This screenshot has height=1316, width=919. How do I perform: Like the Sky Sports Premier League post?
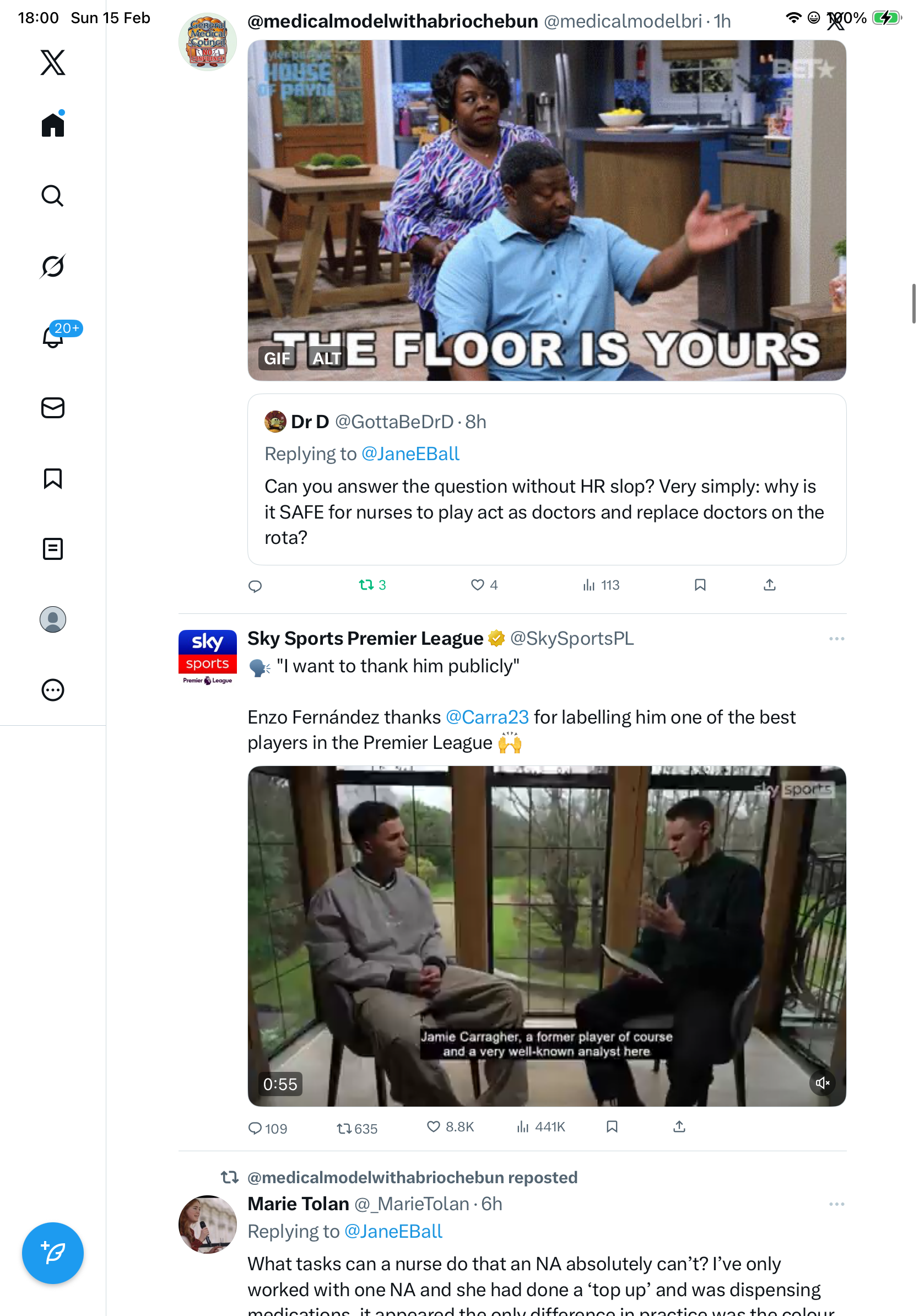[x=450, y=1127]
